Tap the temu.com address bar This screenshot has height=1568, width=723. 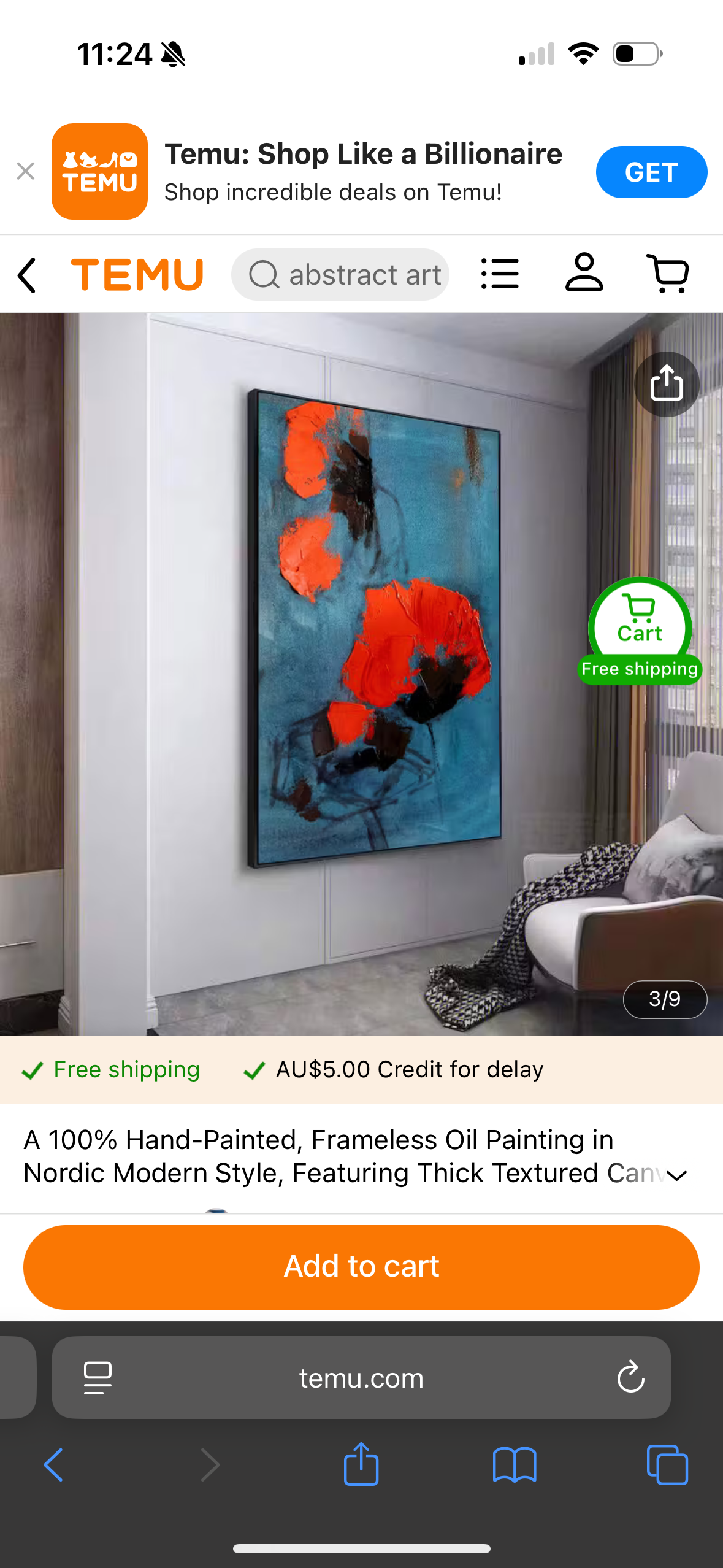pyautogui.click(x=361, y=1378)
